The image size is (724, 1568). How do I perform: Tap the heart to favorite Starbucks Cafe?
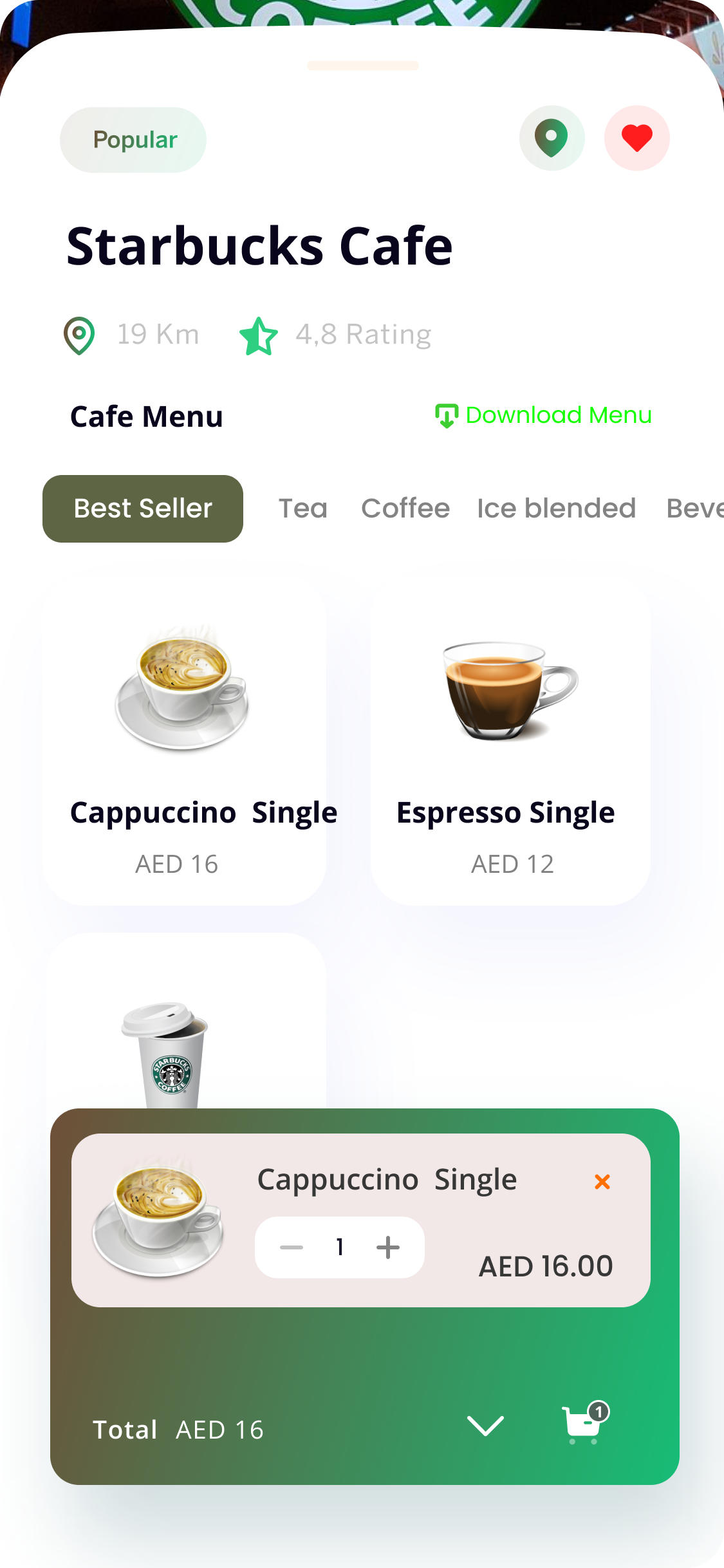pyautogui.click(x=636, y=138)
